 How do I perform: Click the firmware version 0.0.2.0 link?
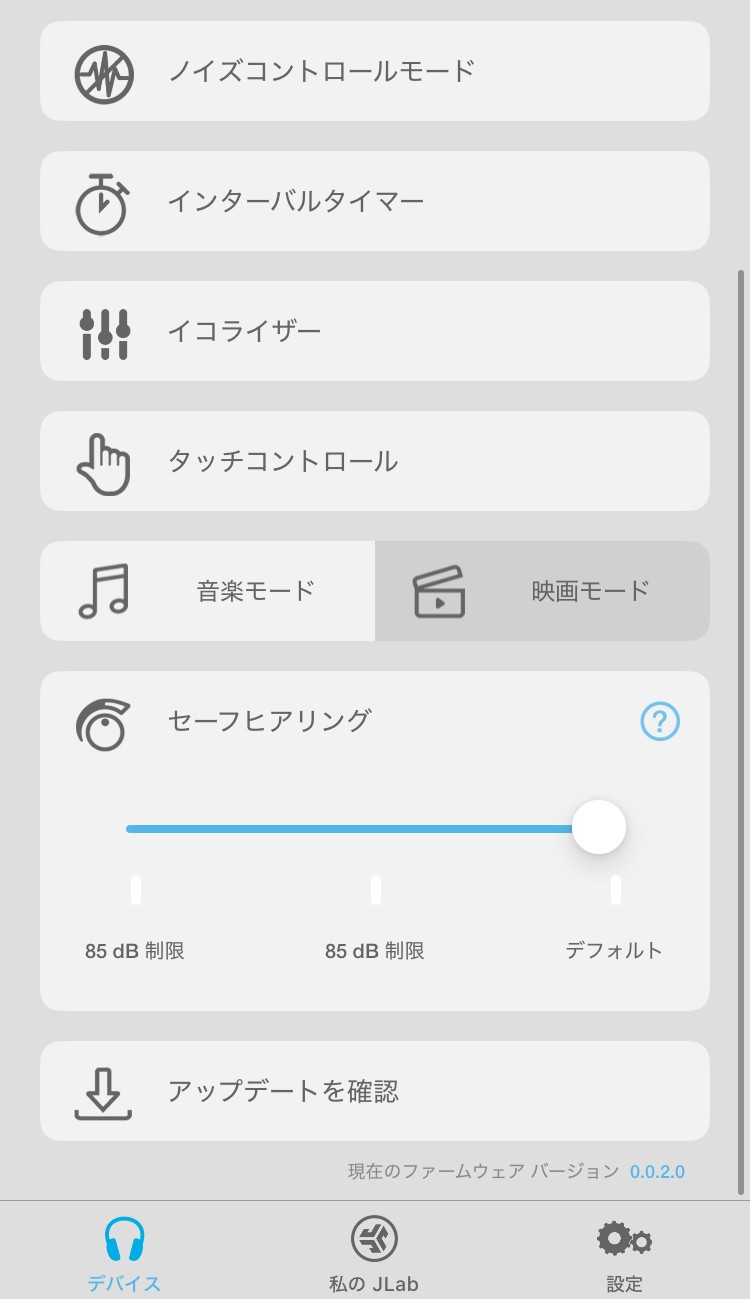658,1170
